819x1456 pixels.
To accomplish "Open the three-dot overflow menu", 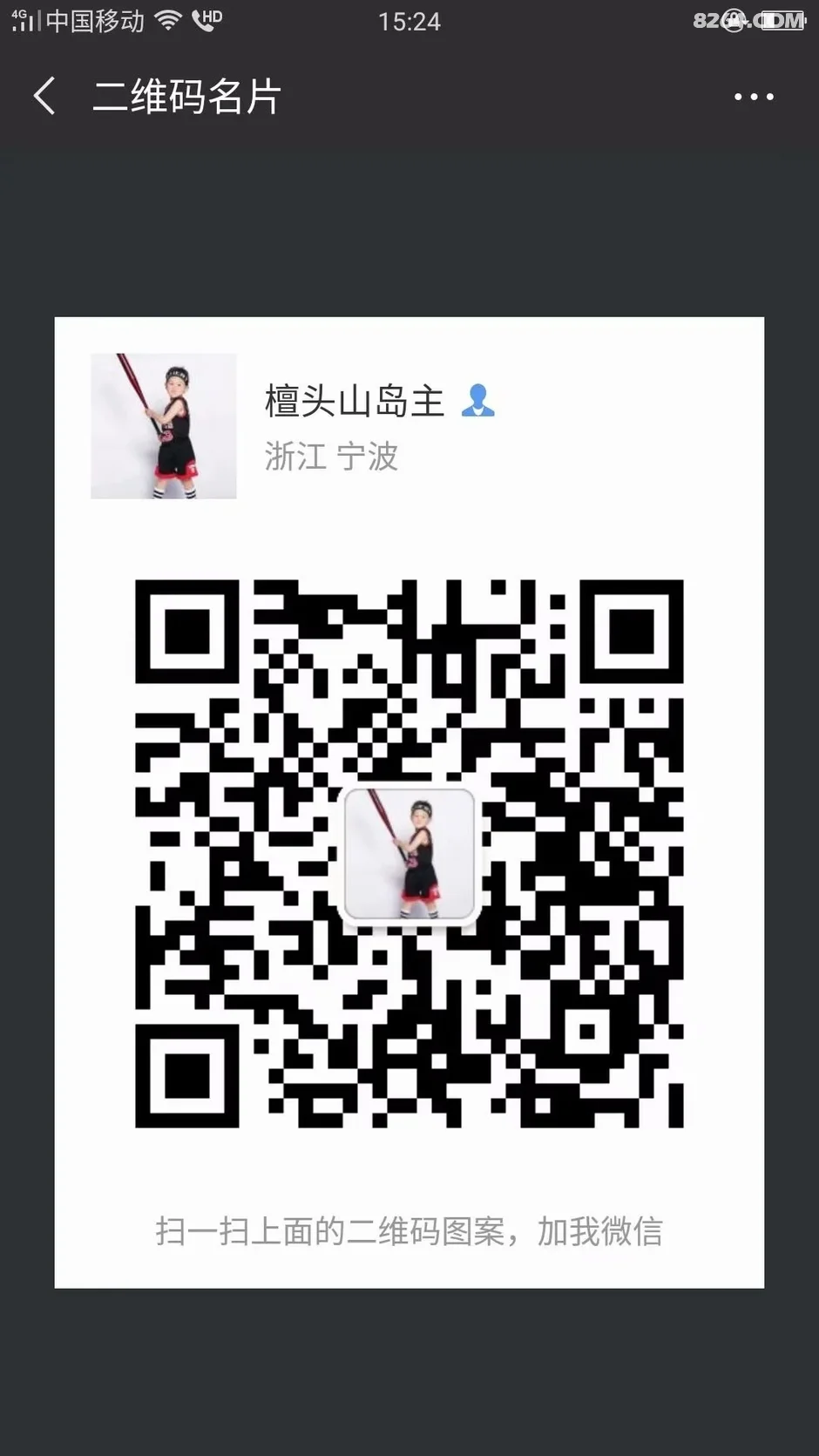I will click(x=754, y=97).
